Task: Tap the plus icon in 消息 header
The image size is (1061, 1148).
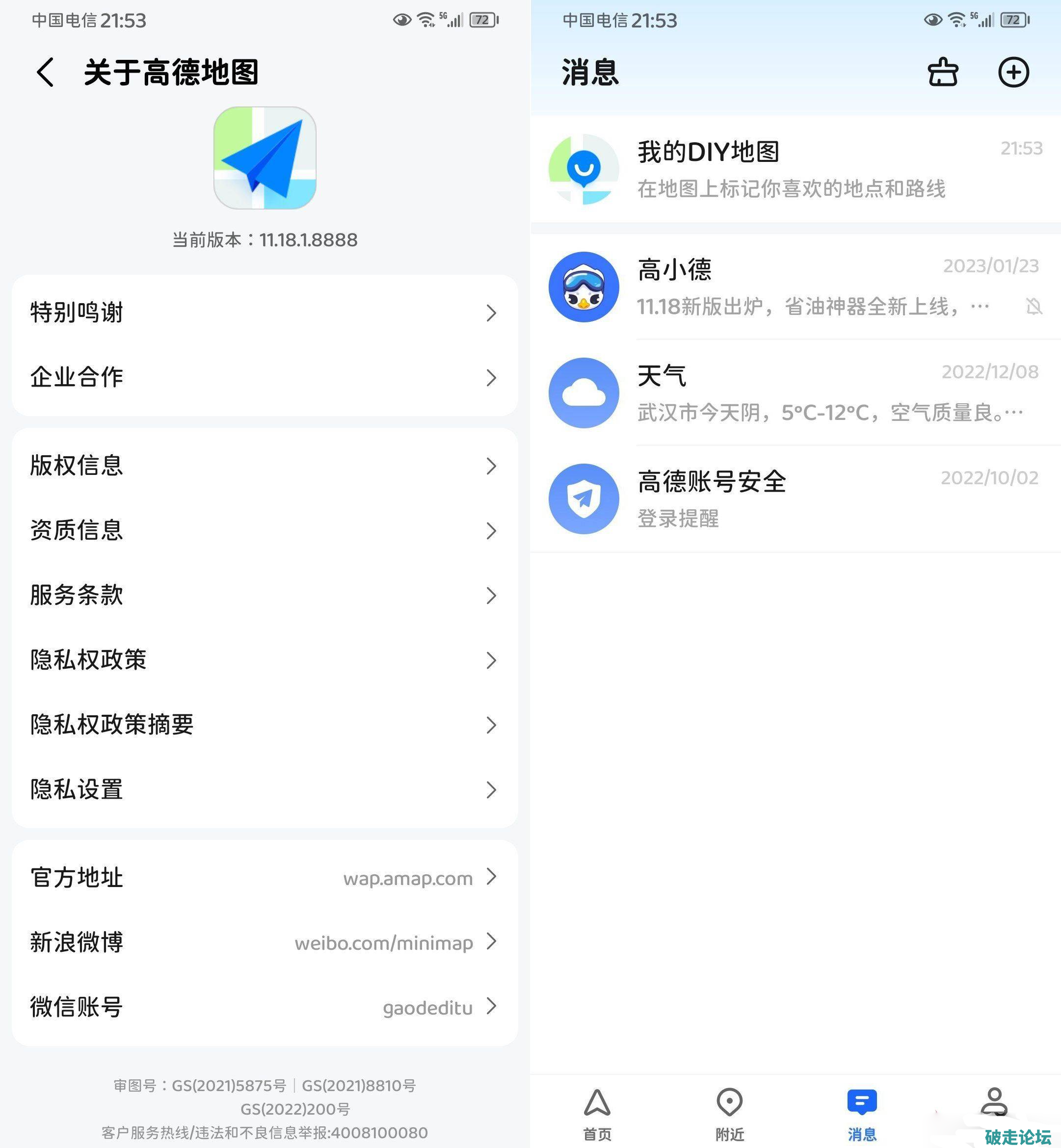Action: [x=1013, y=73]
